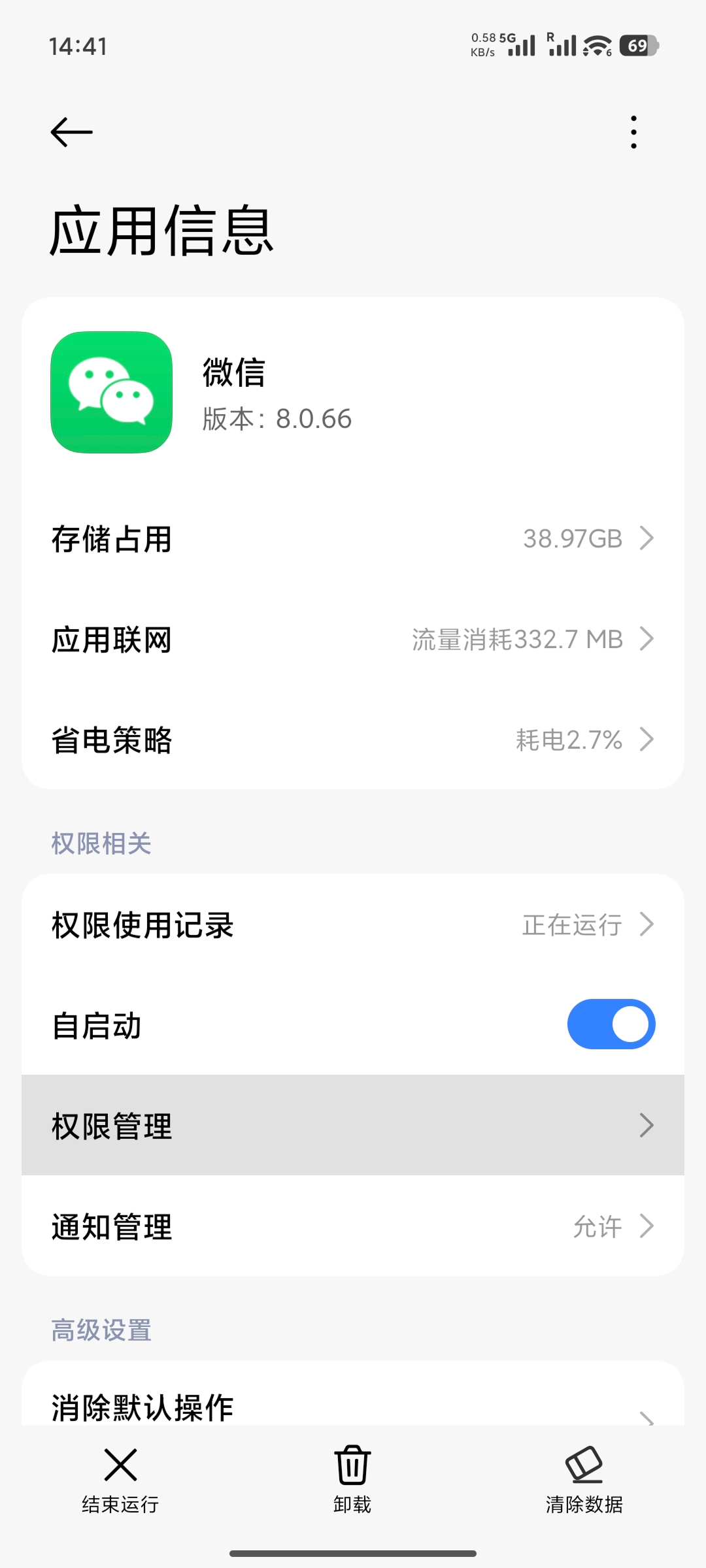Expand 省电策略 battery strategy options
706x1568 pixels.
pyautogui.click(x=353, y=740)
